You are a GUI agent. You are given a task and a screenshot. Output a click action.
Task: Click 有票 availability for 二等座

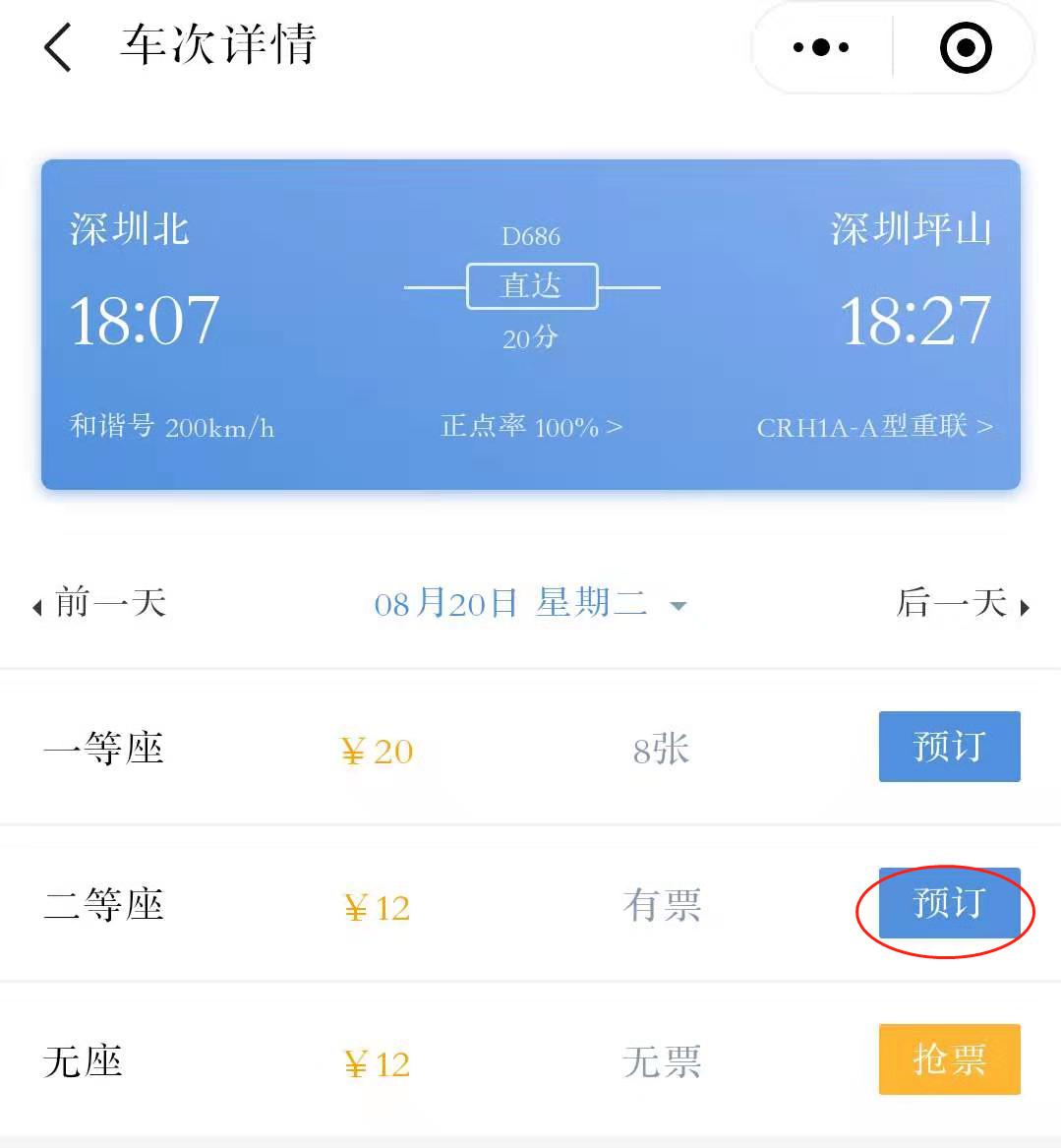click(x=661, y=906)
